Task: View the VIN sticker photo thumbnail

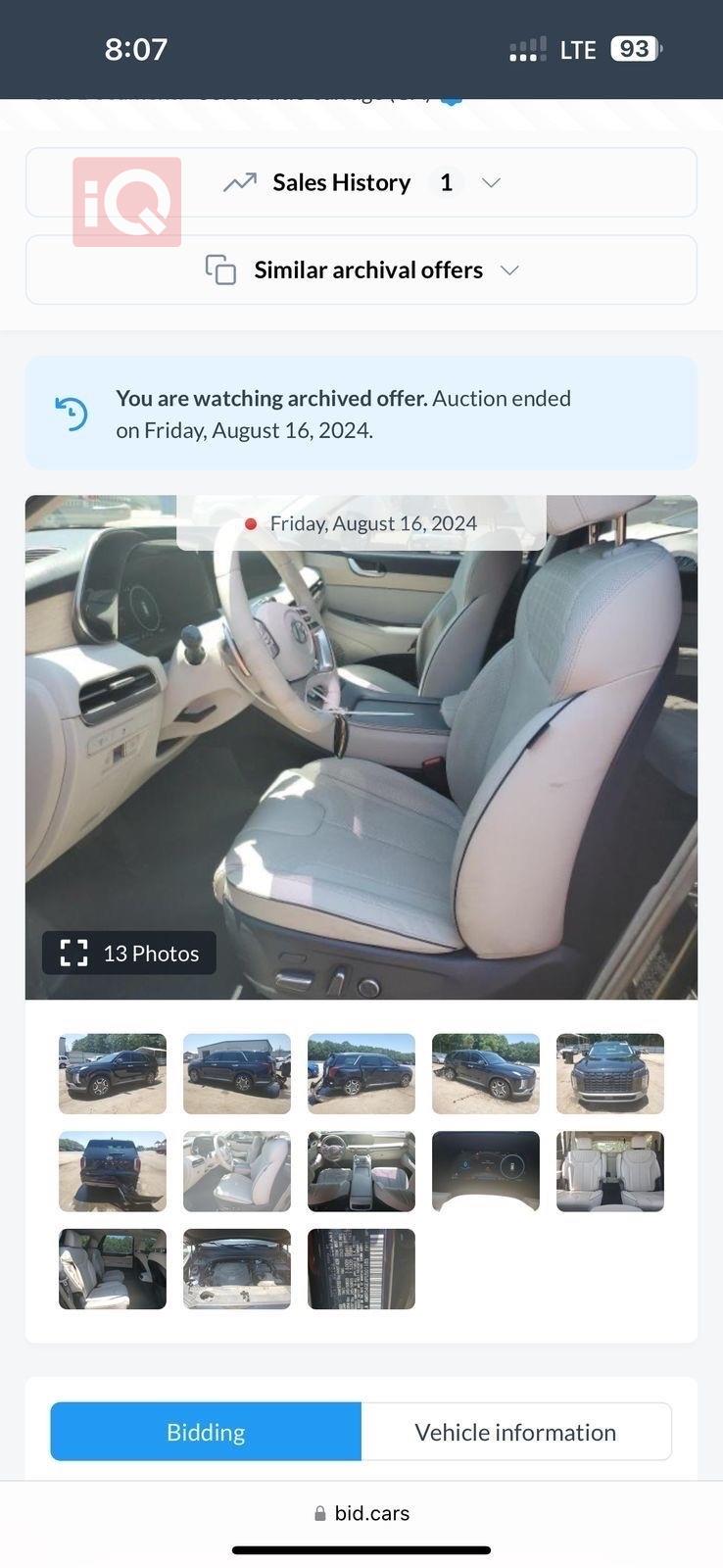Action: 361,1269
